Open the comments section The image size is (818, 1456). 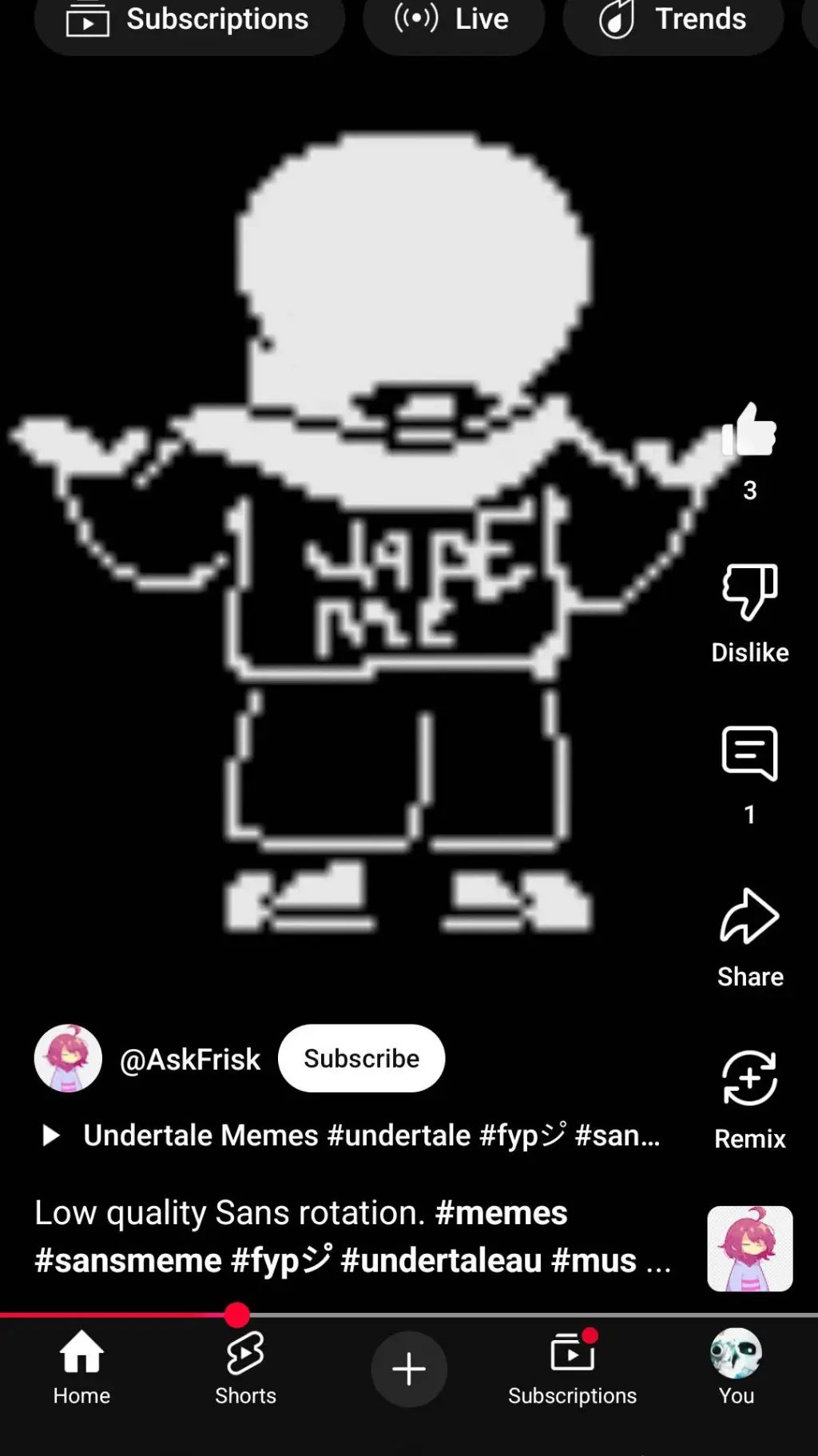(749, 754)
